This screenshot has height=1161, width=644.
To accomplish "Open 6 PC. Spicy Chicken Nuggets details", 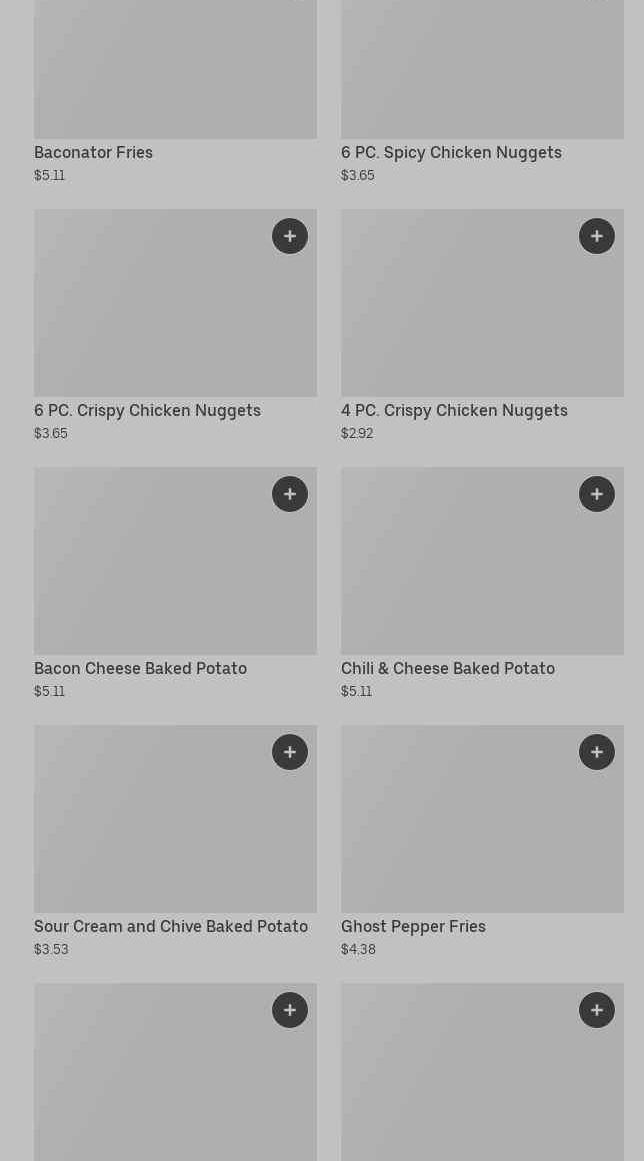I will 451,152.
